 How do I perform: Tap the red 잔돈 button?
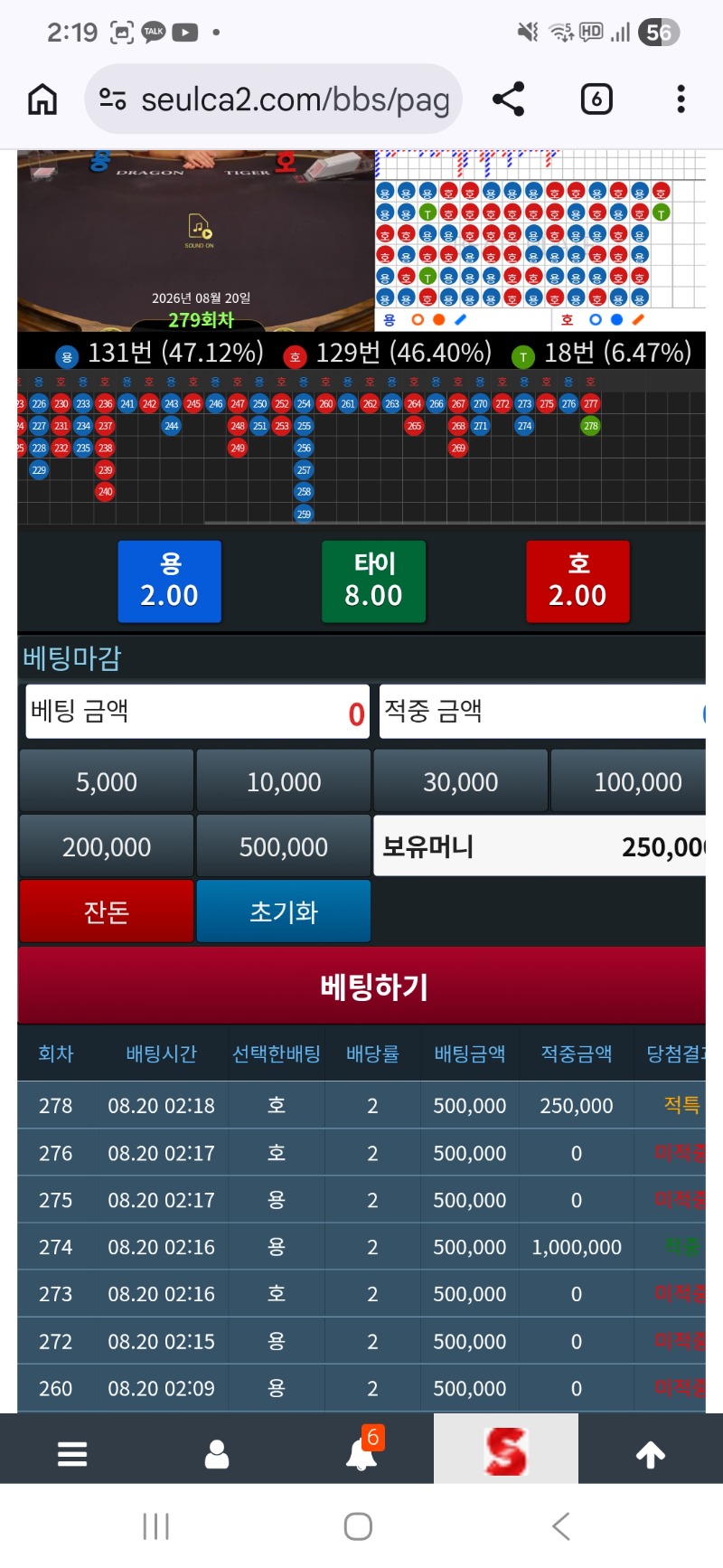coord(107,912)
